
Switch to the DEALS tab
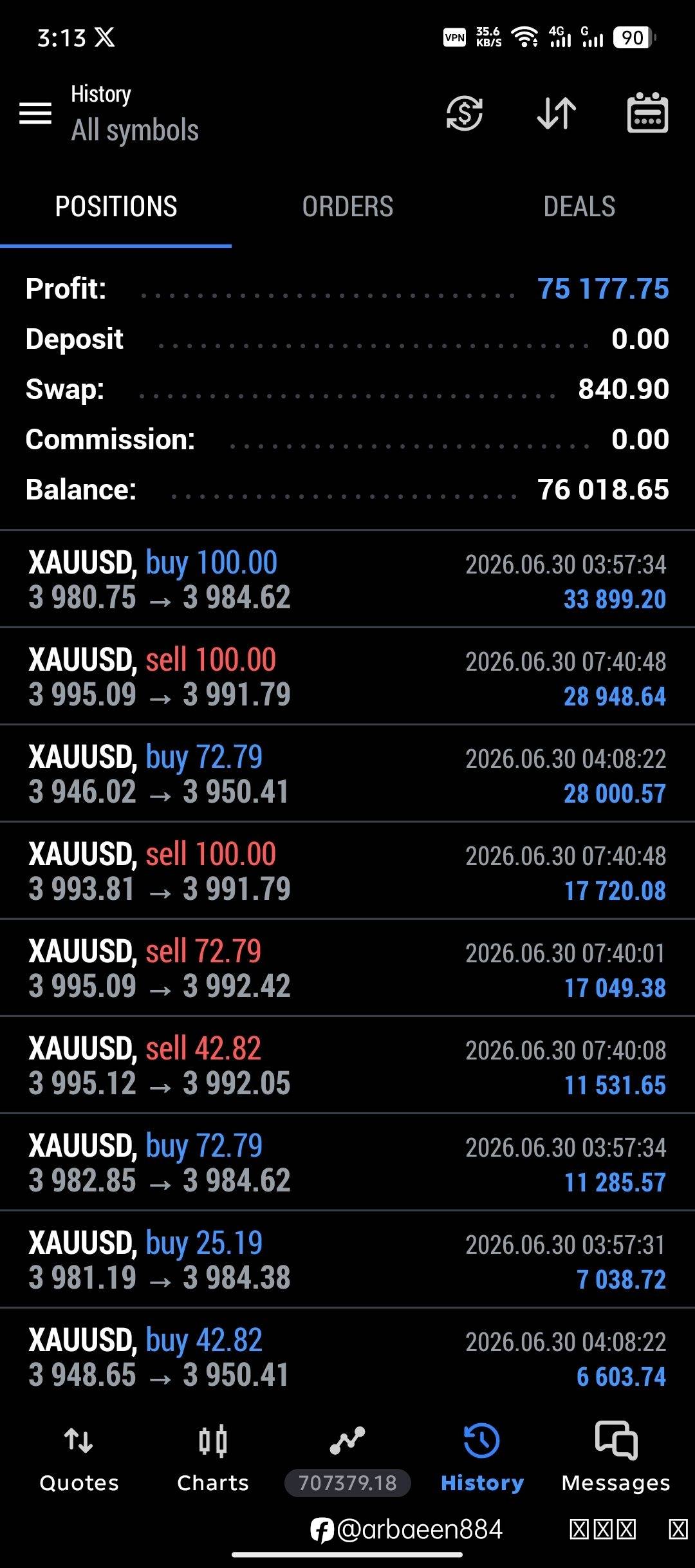click(x=579, y=207)
